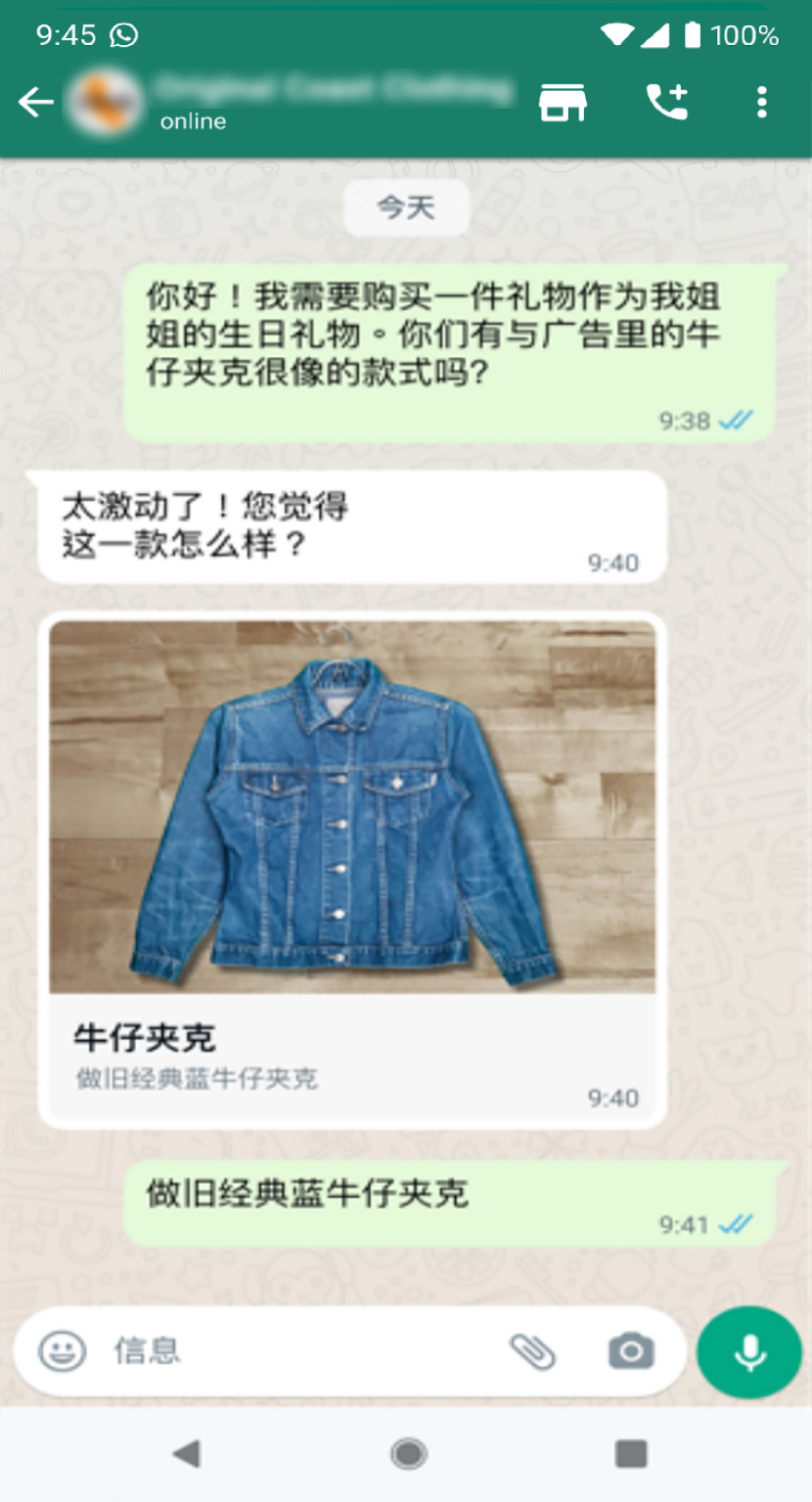Screen dimensions: 812x1502
Task: Attach a file with the paperclip
Action: point(532,1351)
